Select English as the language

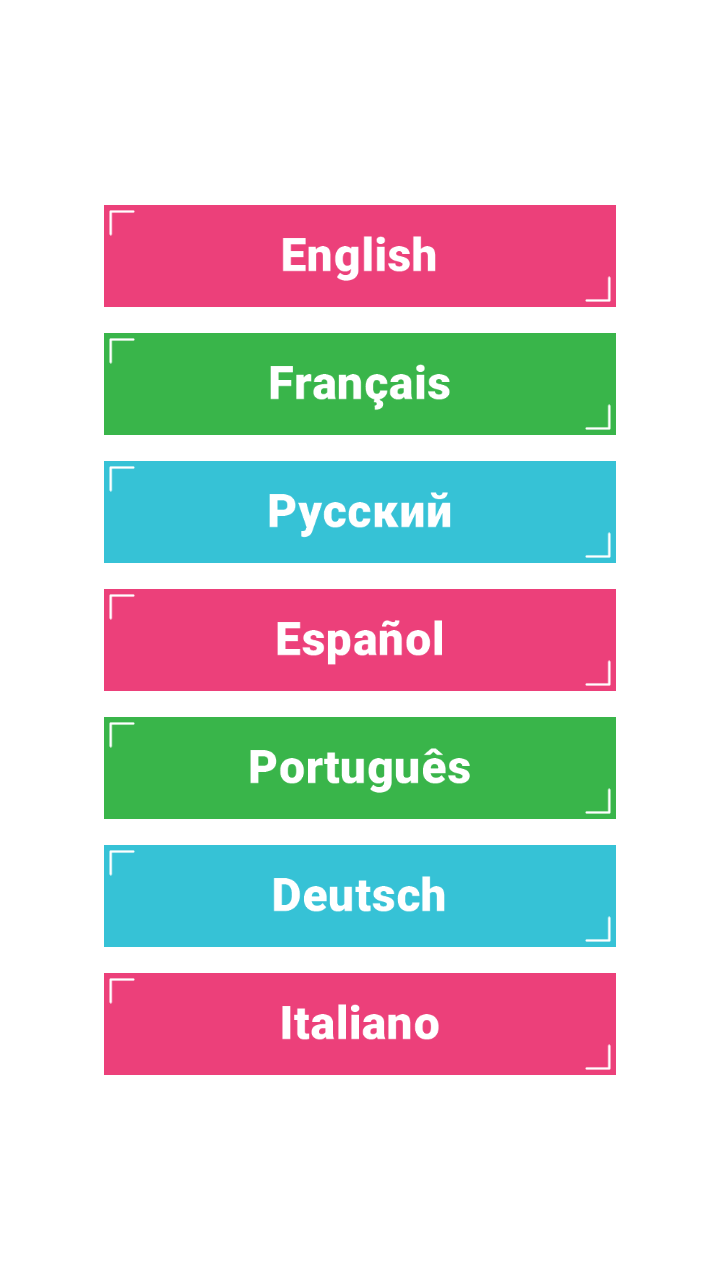click(x=360, y=256)
